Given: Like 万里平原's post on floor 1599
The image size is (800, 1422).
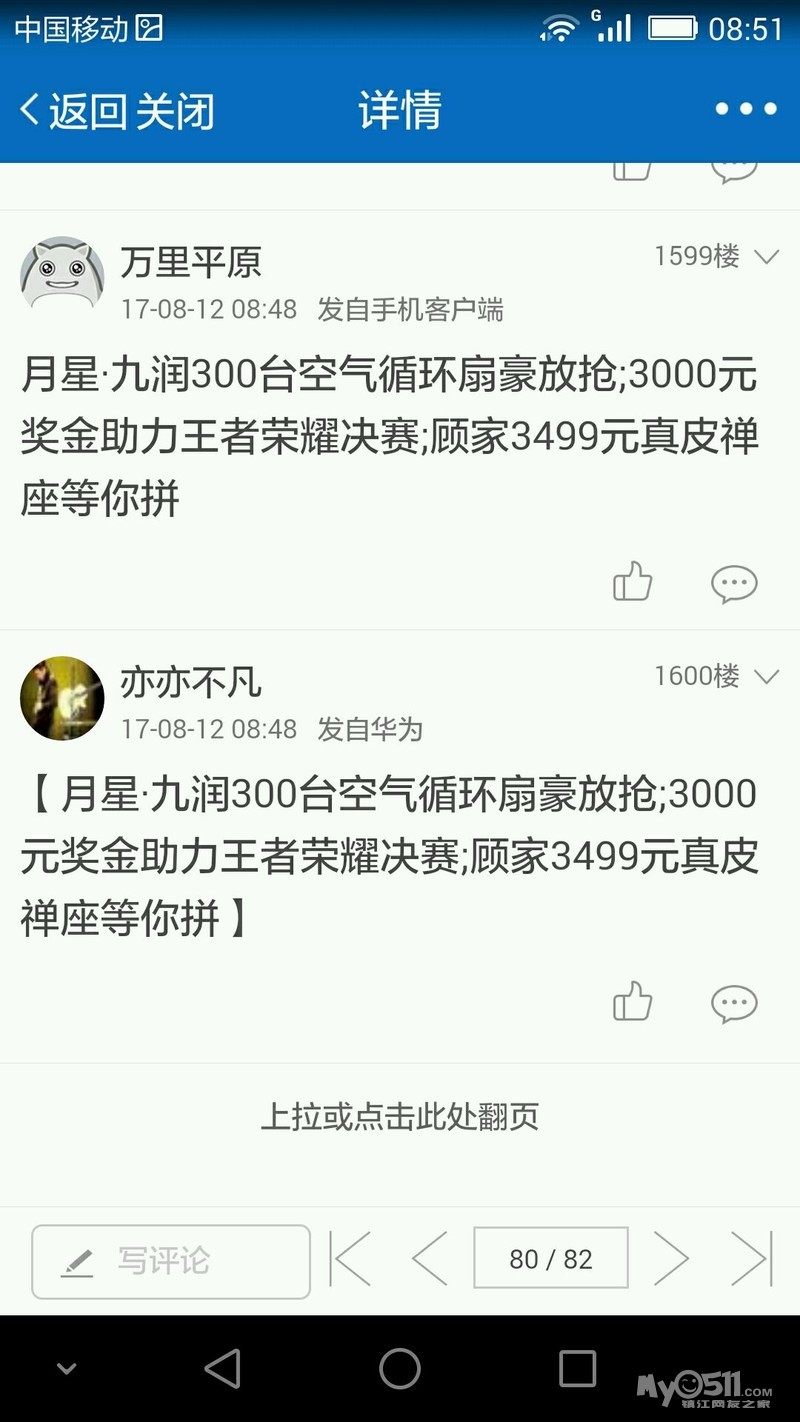Looking at the screenshot, I should pyautogui.click(x=632, y=582).
